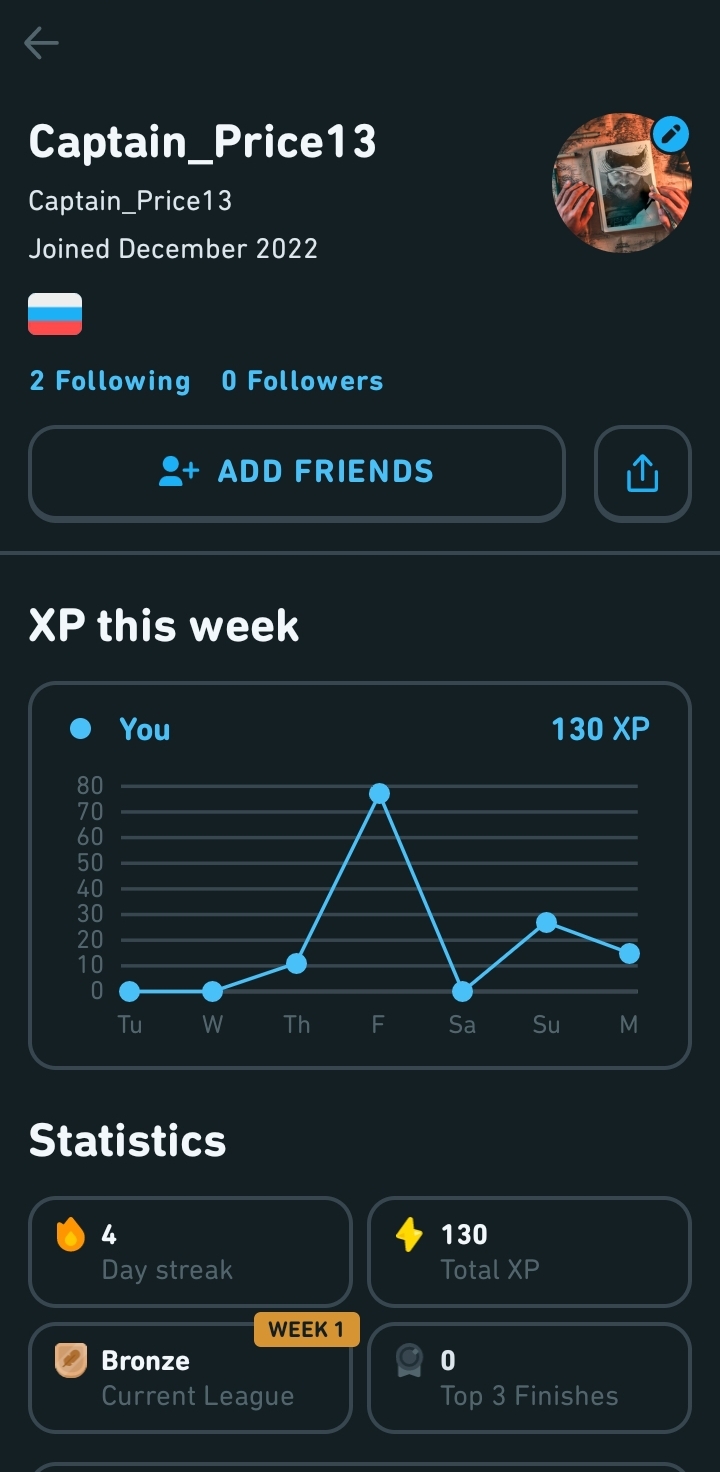
Task: Open the 2 Following list
Action: (x=109, y=381)
